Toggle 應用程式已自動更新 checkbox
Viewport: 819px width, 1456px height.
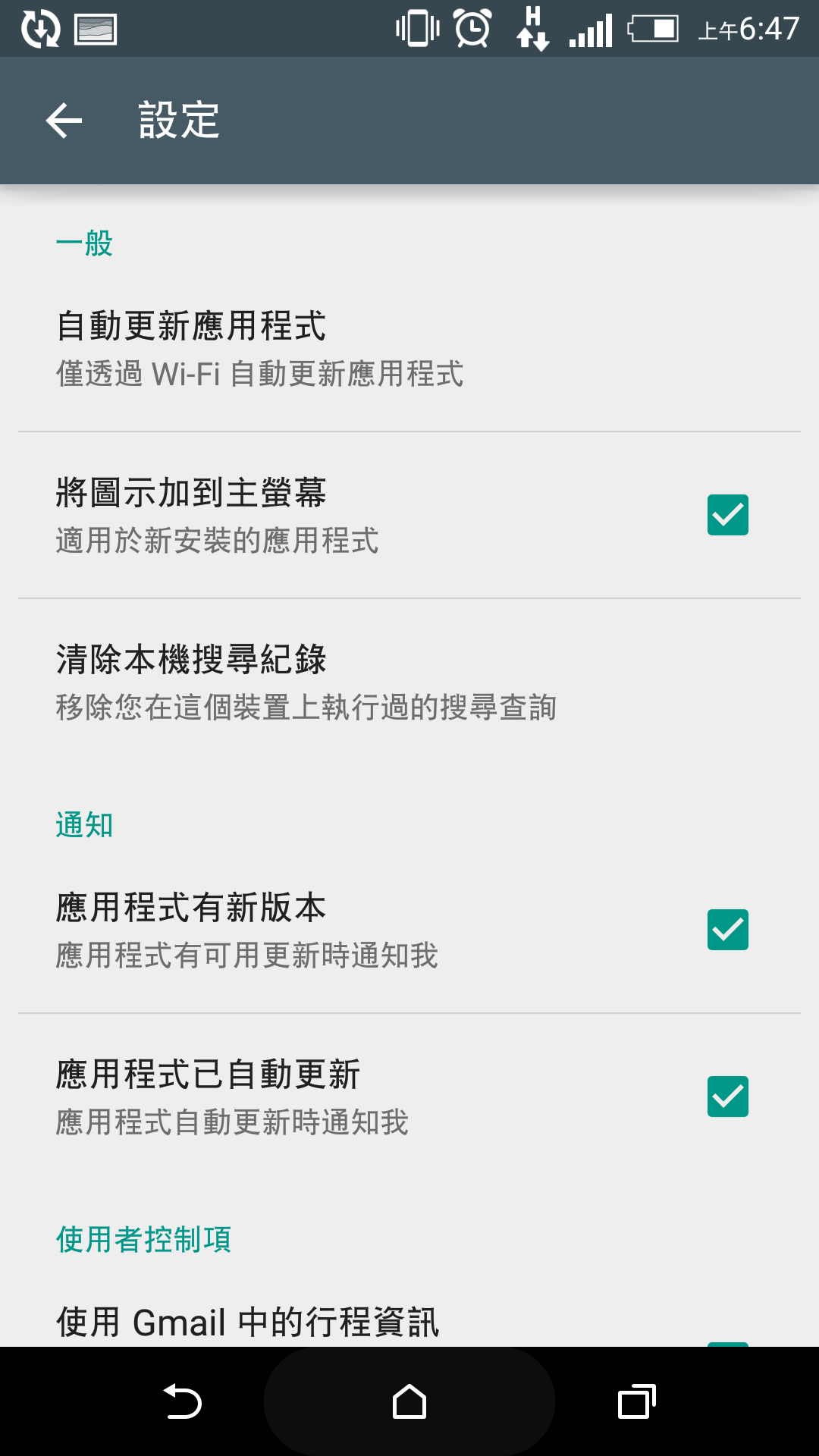click(x=727, y=1097)
